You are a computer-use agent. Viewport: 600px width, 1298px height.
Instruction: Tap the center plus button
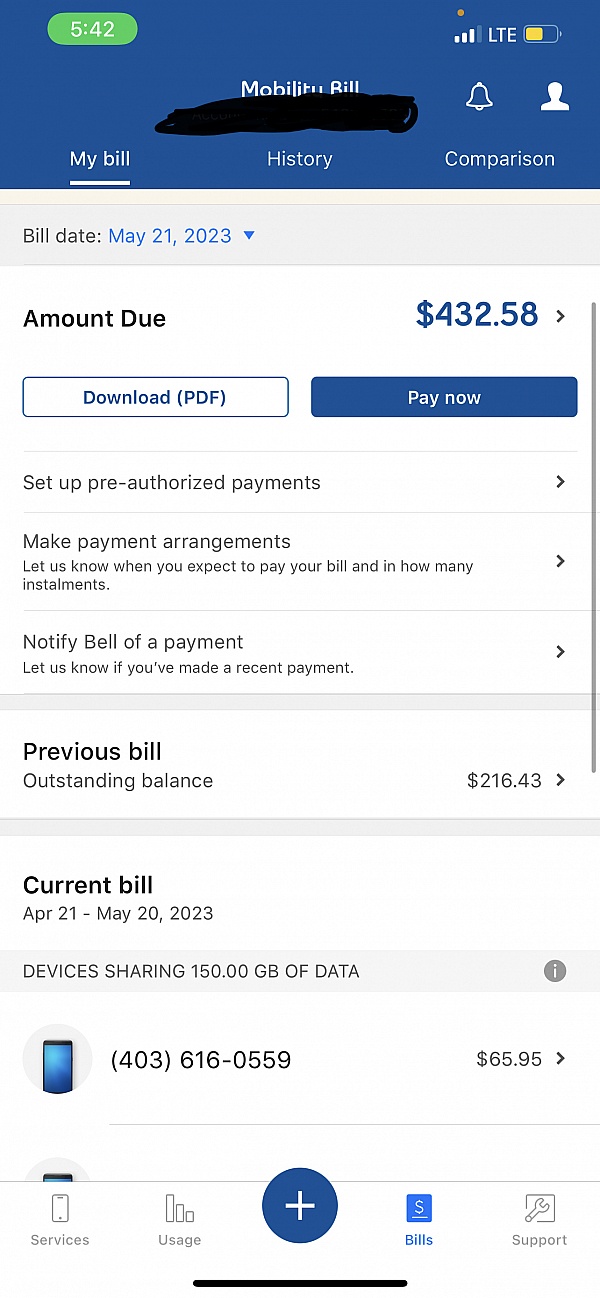coord(300,1205)
